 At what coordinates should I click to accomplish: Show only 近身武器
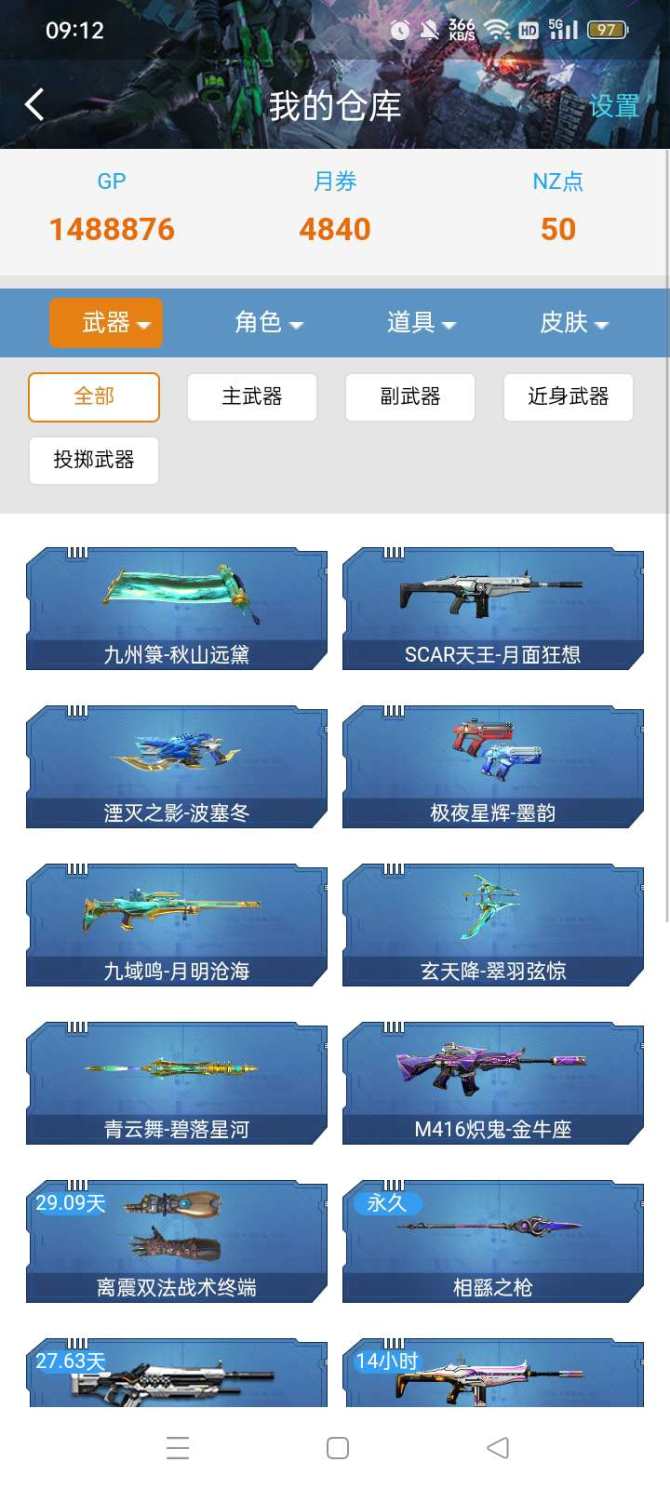[568, 397]
